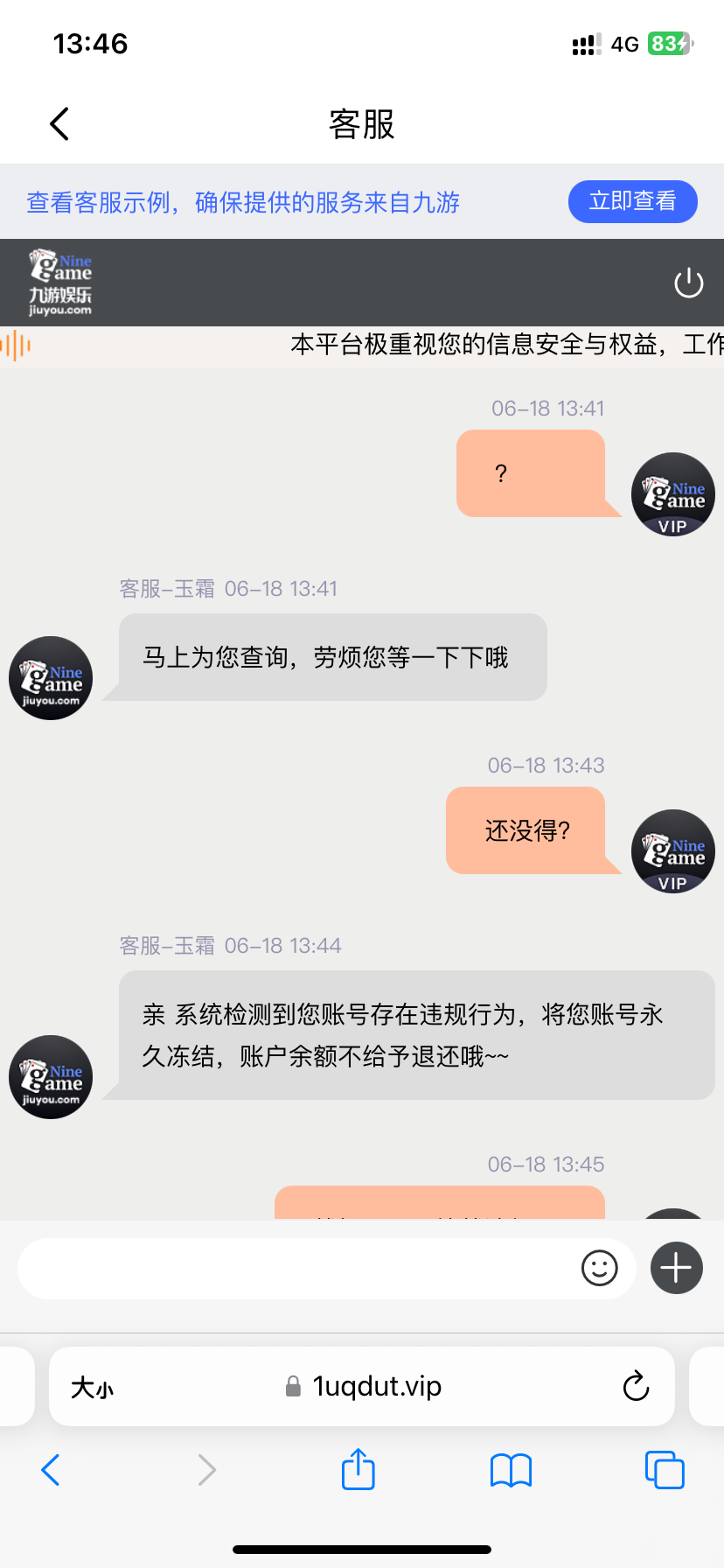Open Safari page size 大小 menu

pyautogui.click(x=93, y=1387)
